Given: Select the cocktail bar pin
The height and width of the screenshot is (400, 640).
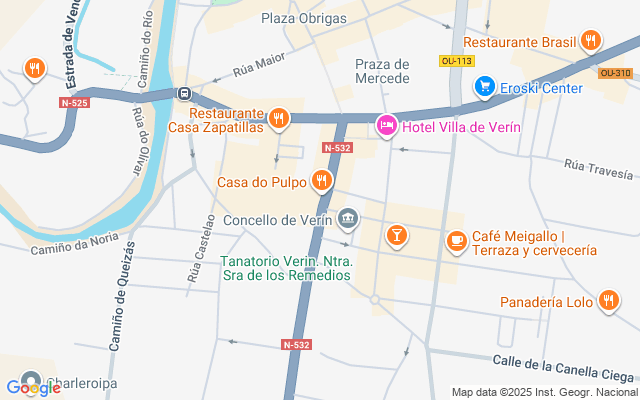Looking at the screenshot, I should click(x=397, y=235).
